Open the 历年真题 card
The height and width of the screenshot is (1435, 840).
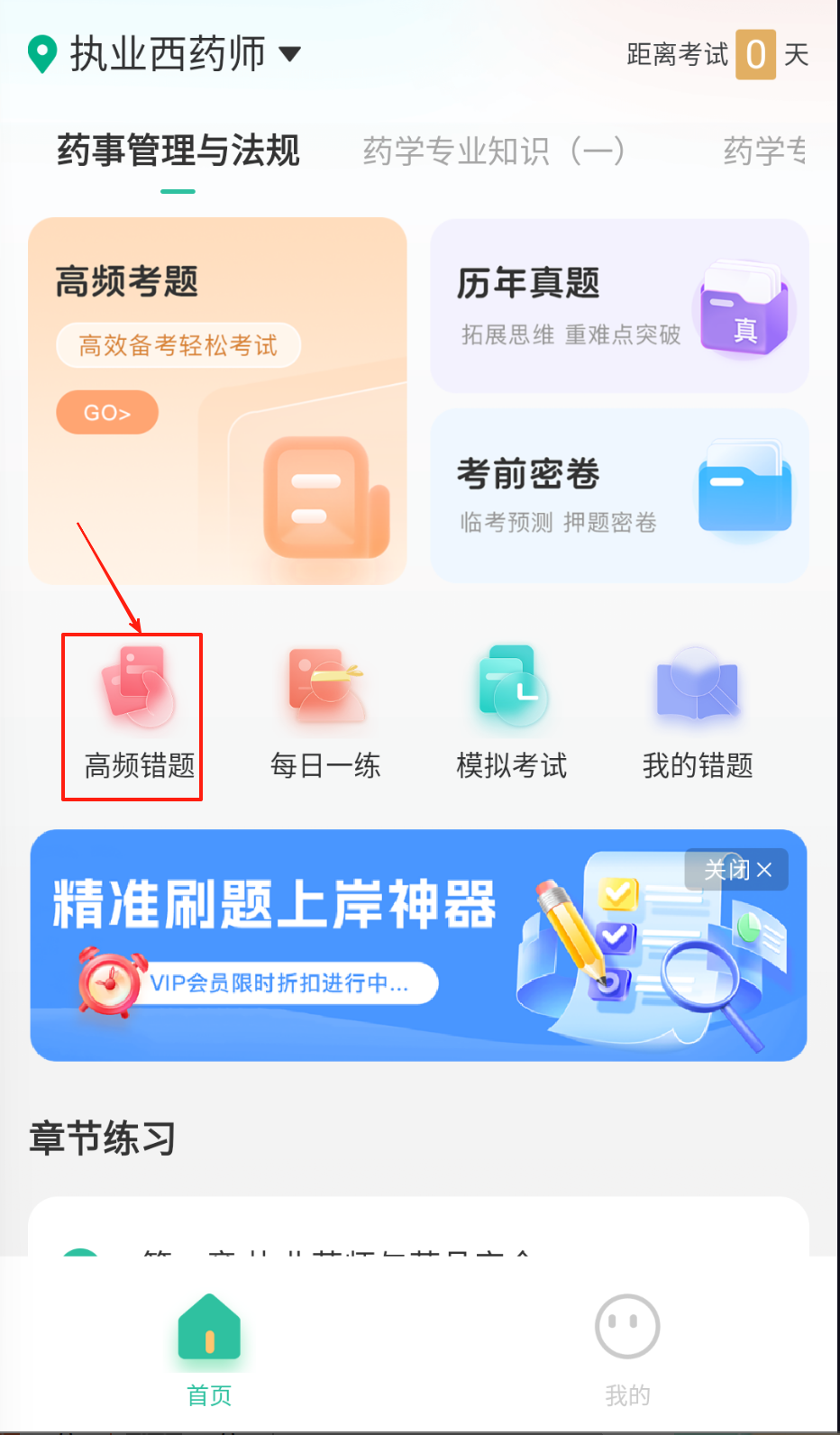point(619,306)
